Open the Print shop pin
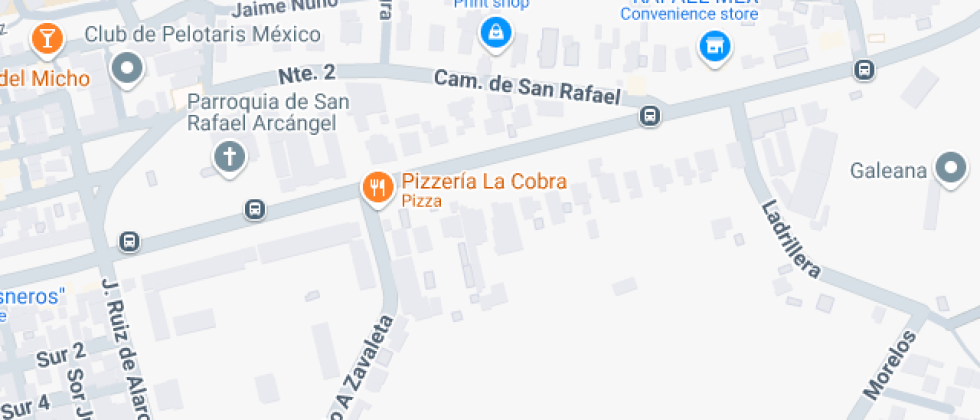 [x=494, y=36]
